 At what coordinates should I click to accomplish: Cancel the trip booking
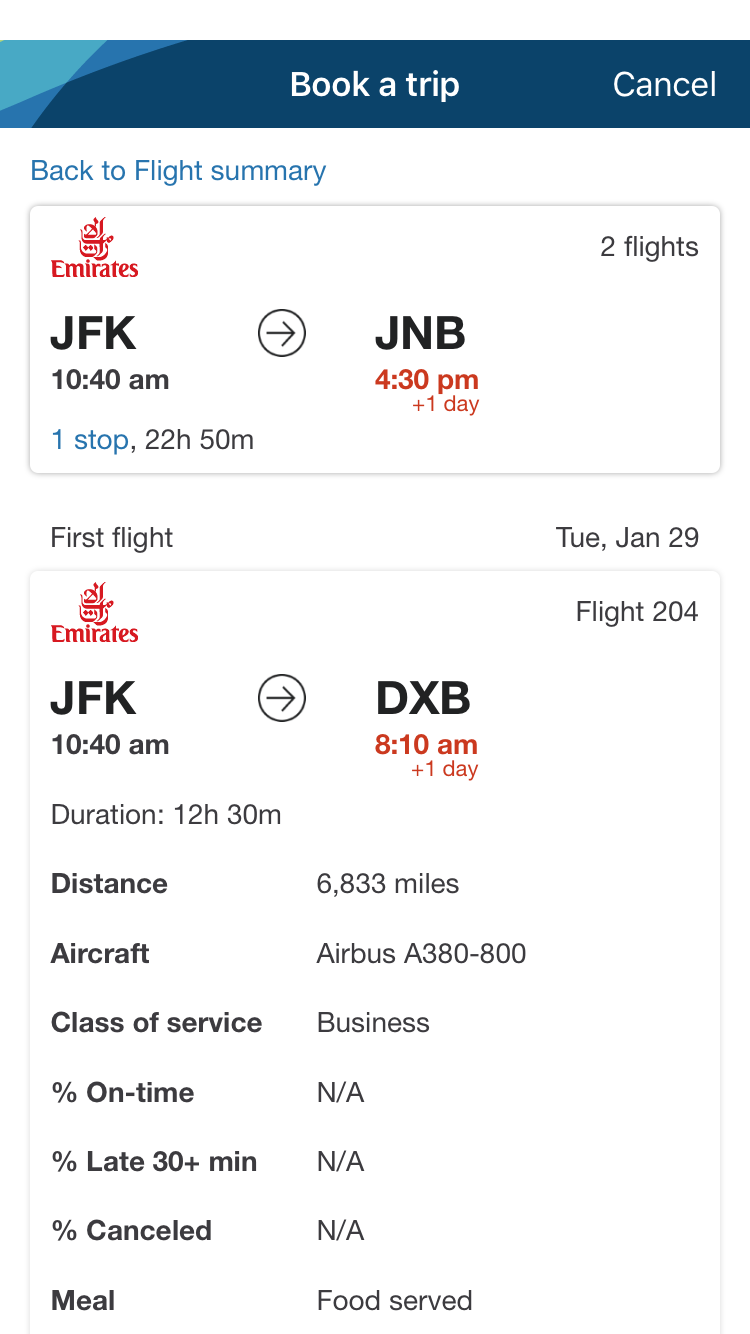tap(664, 85)
